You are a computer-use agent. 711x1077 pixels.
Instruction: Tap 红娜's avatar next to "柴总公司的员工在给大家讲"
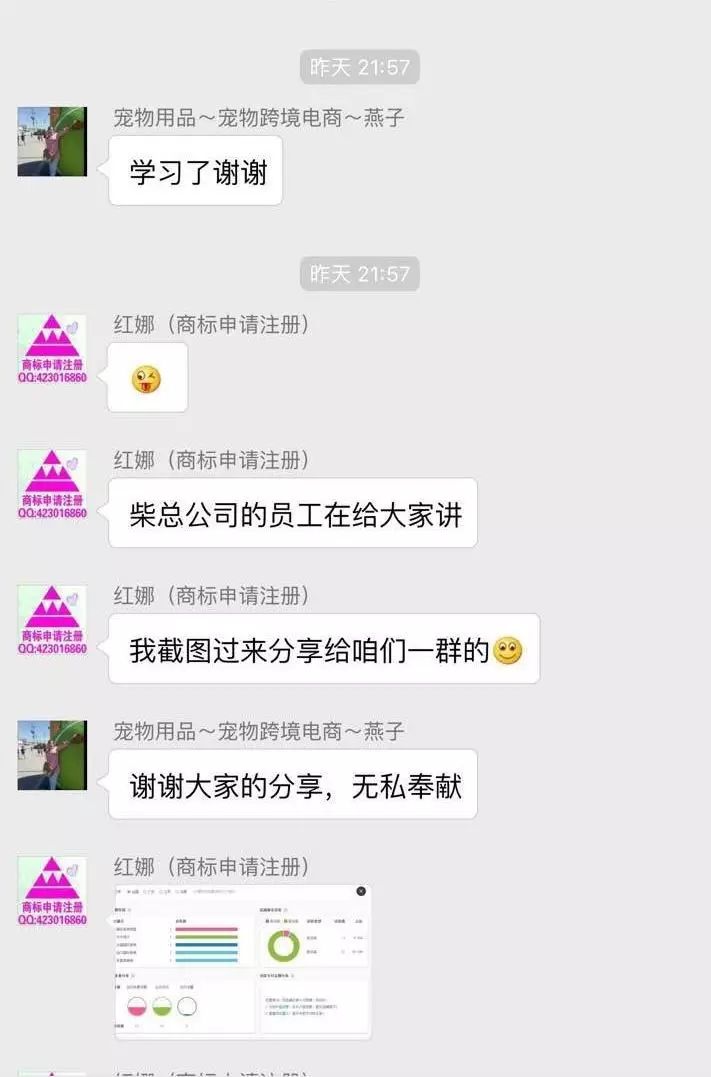[52, 484]
